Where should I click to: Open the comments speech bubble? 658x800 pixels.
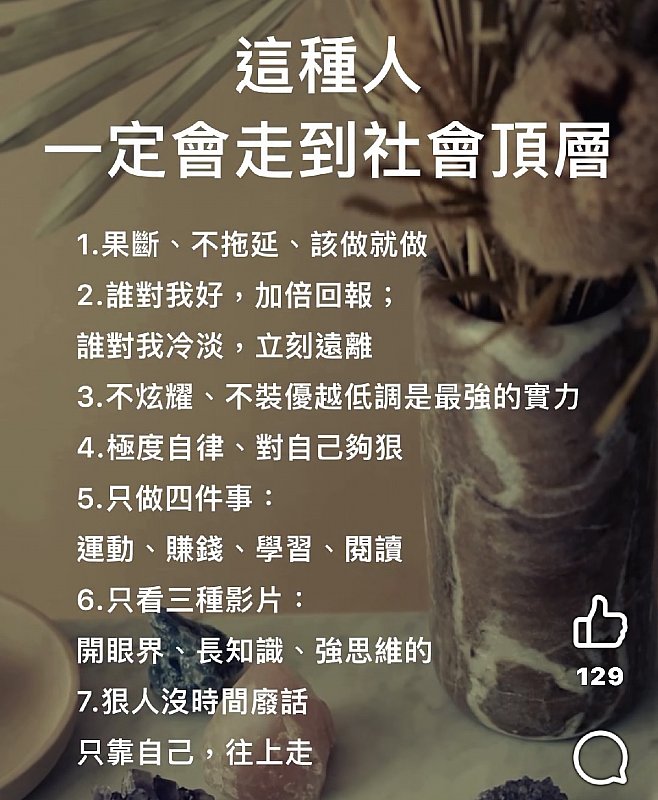(x=600, y=760)
